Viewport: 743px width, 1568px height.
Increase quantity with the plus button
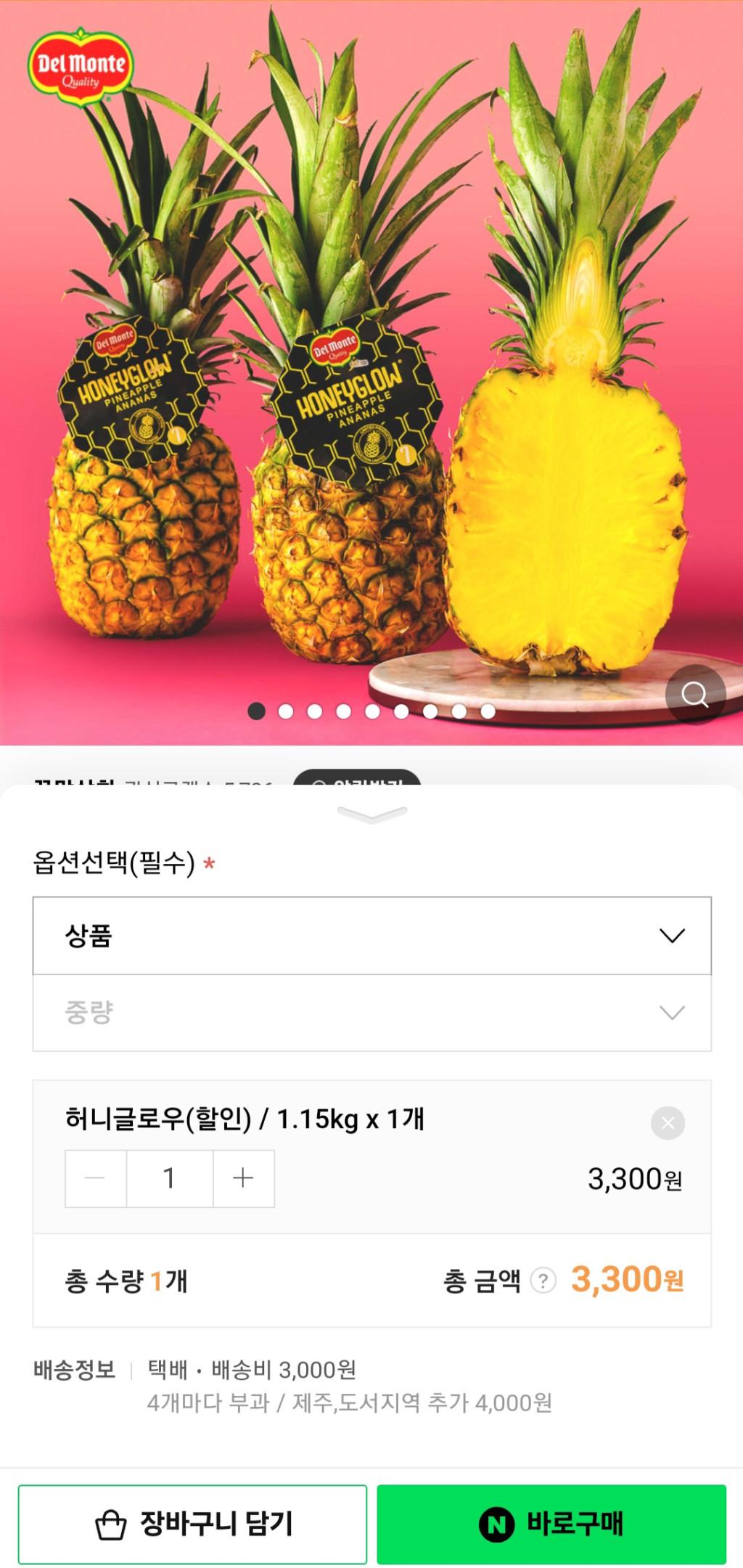(x=244, y=1178)
